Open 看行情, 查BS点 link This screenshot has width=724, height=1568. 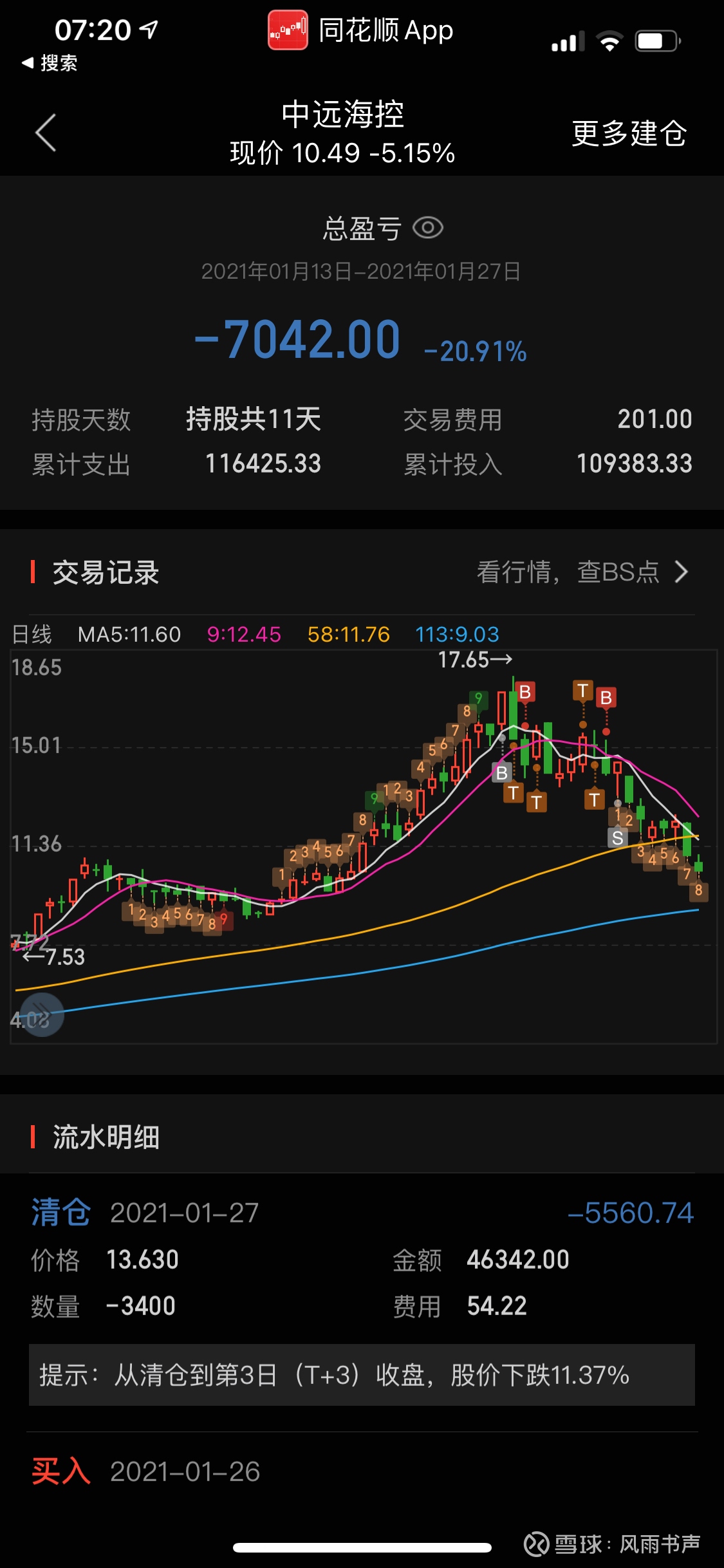point(582,572)
